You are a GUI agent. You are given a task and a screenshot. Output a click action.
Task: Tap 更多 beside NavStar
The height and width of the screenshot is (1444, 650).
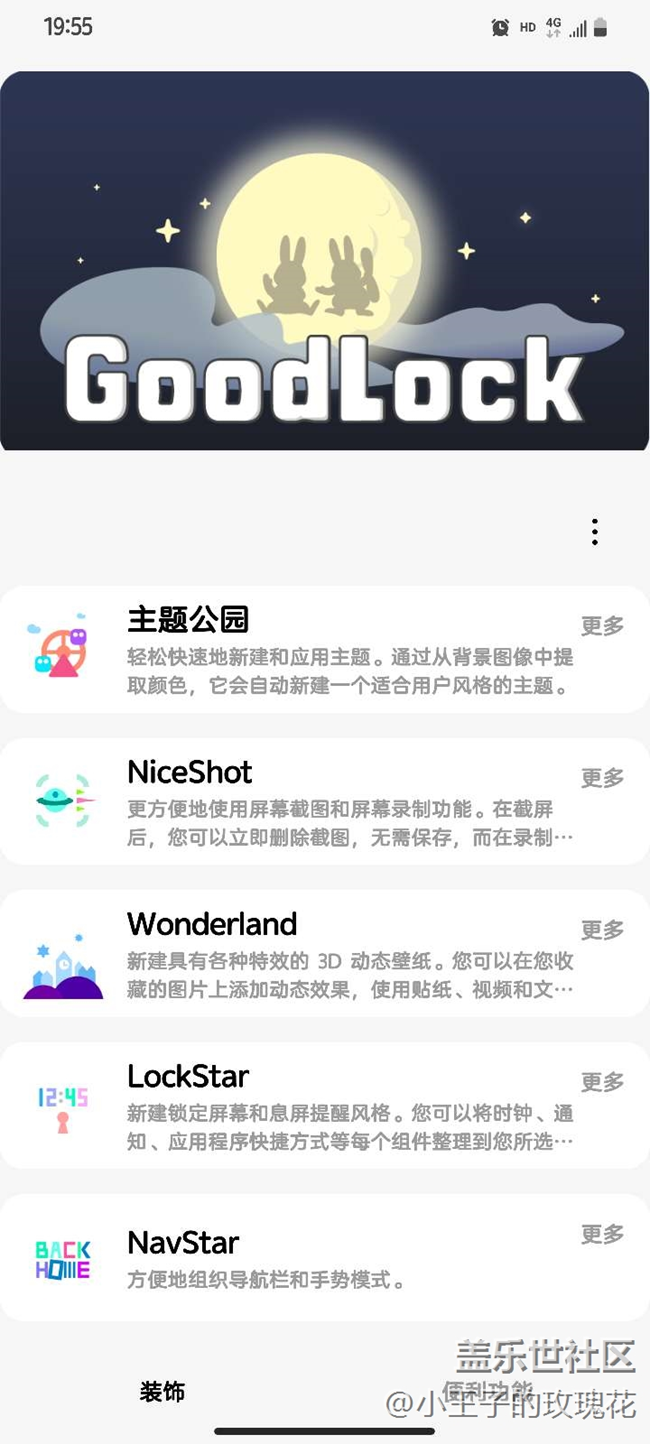[602, 1235]
